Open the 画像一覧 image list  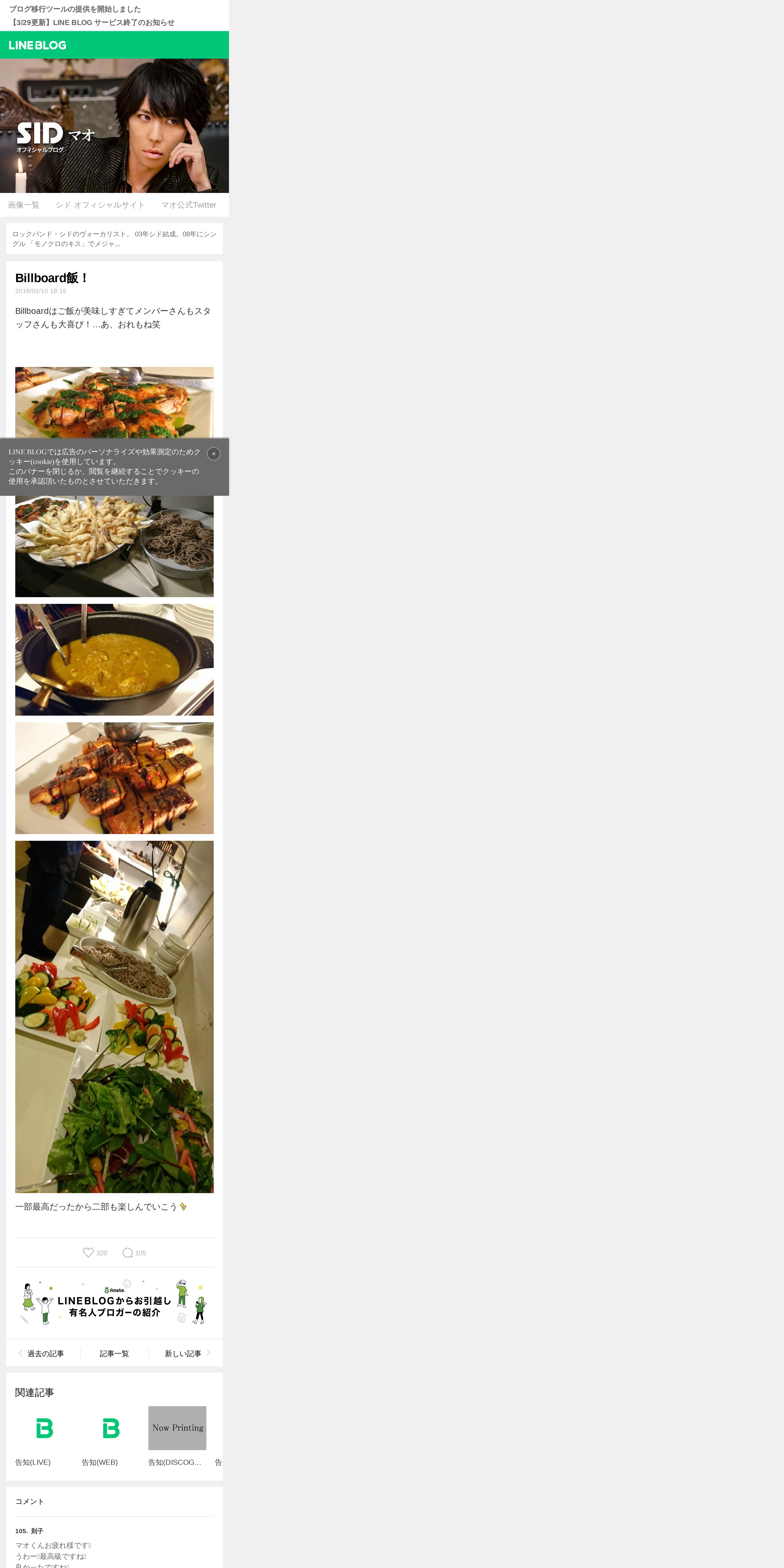(24, 205)
